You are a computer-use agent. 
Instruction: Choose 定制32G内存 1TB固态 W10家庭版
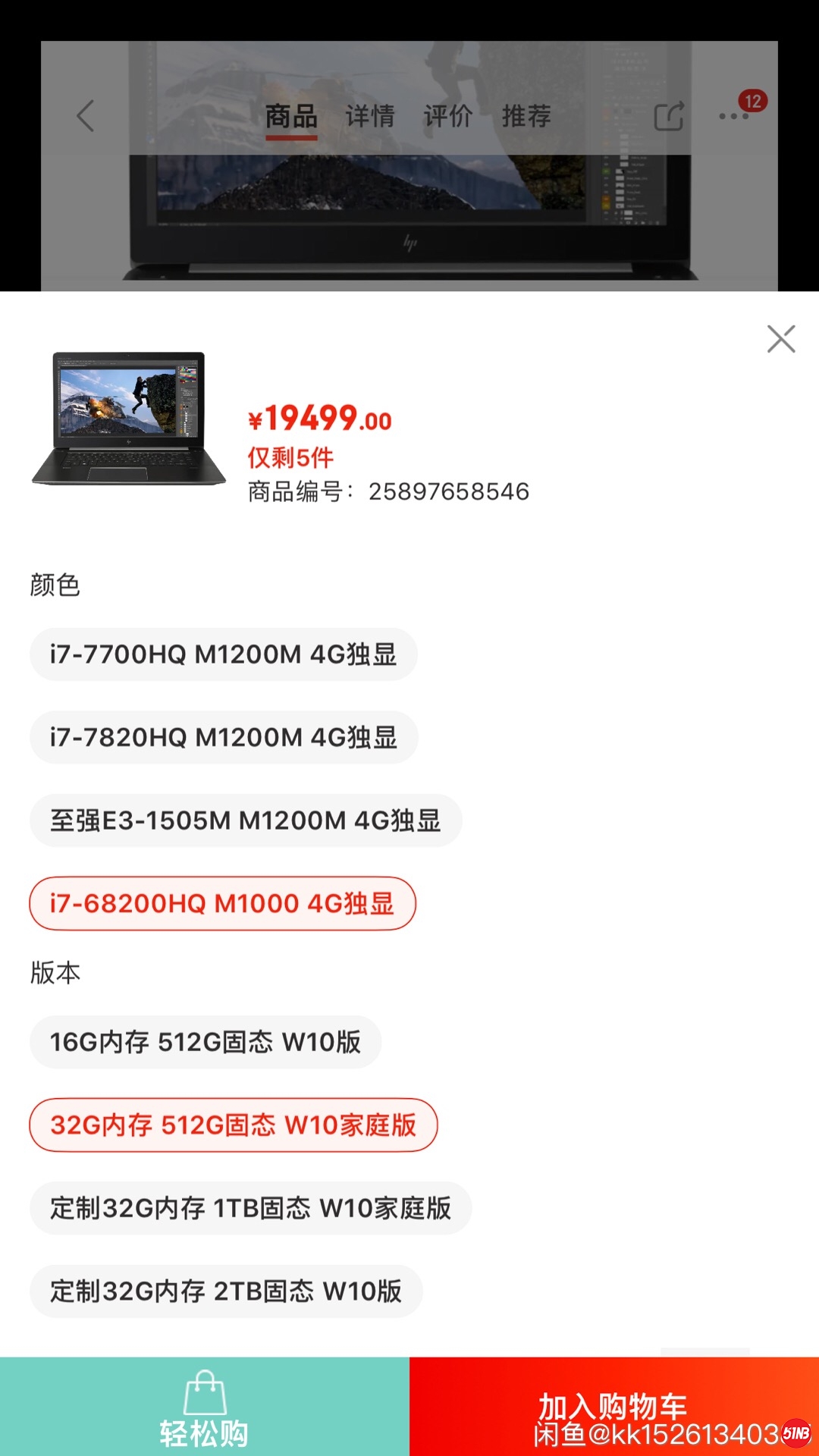[x=250, y=1208]
